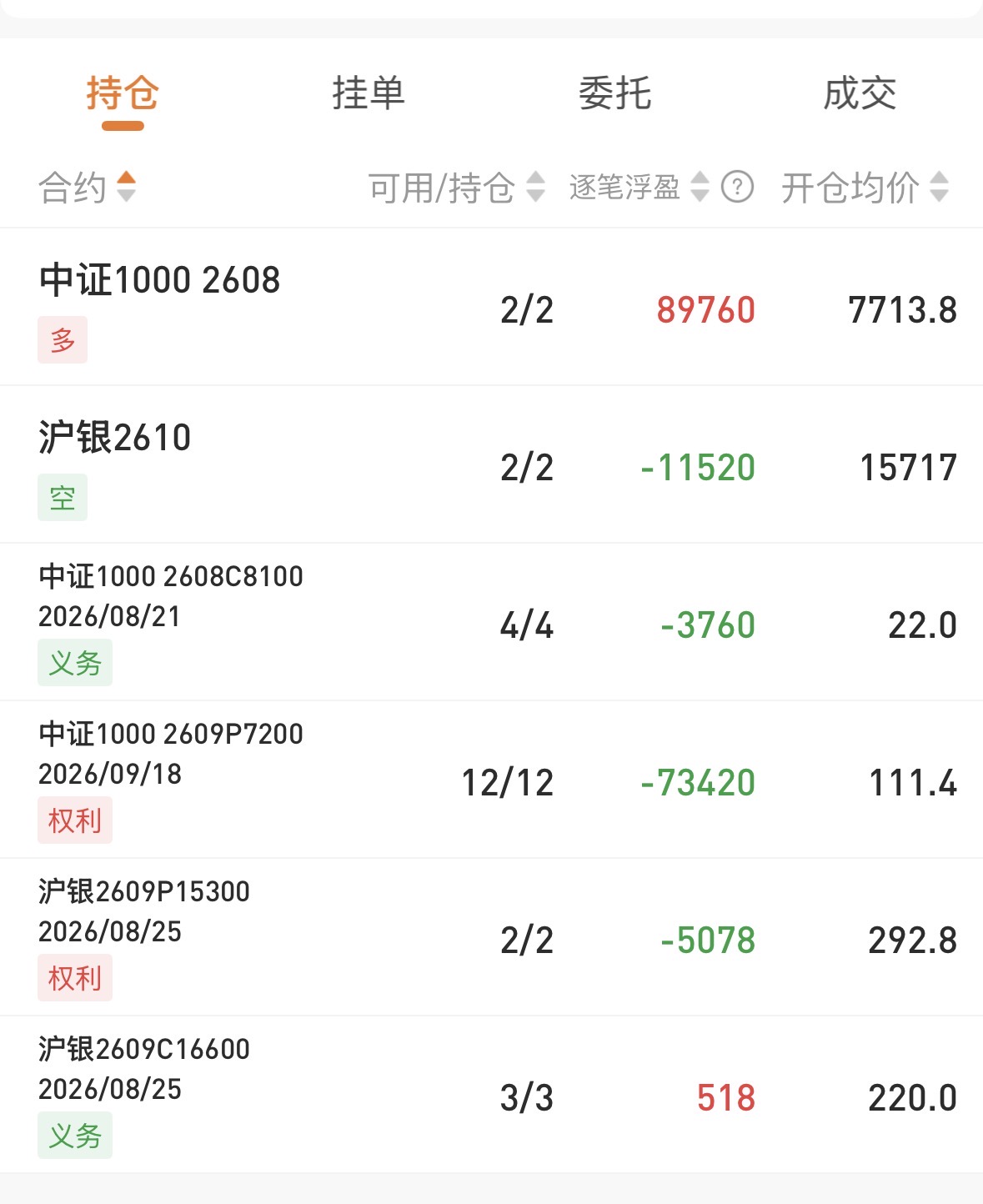Image resolution: width=983 pixels, height=1204 pixels.
Task: Open the 成交 tab
Action: (860, 93)
